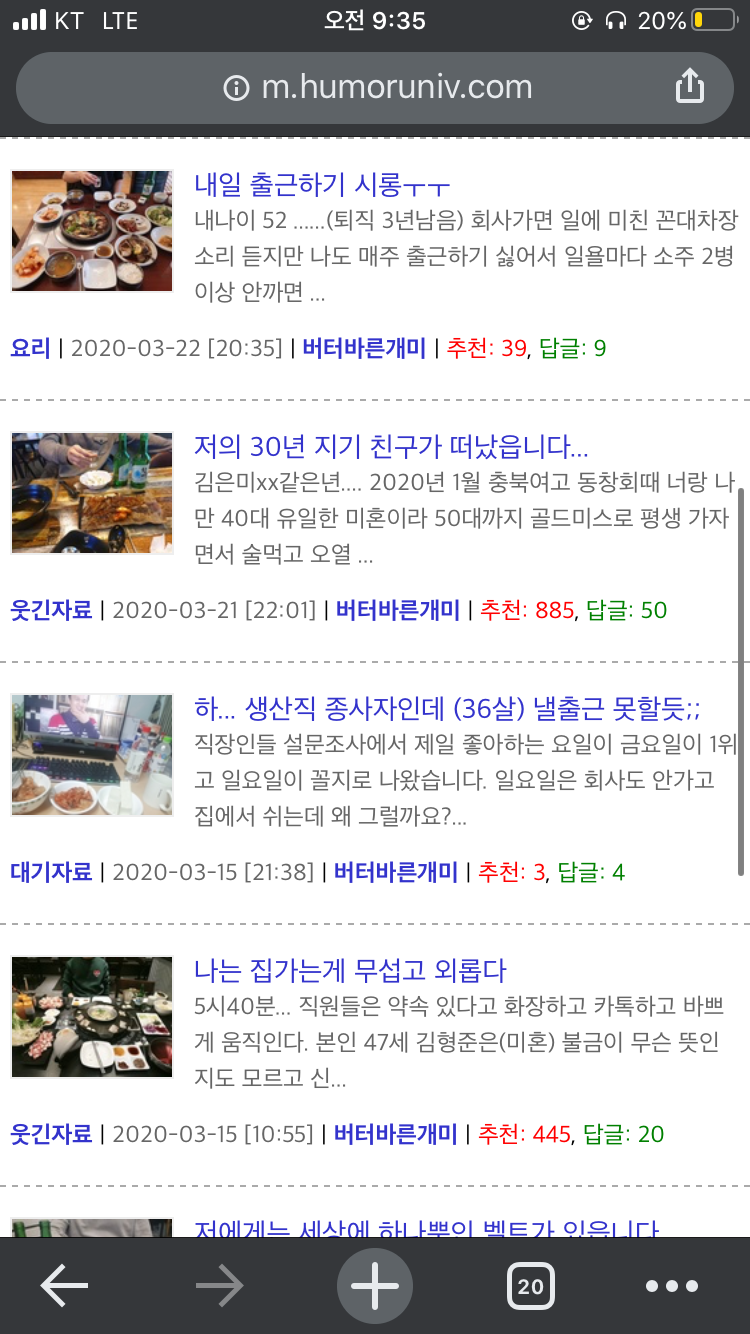750x1334 pixels.
Task: Open the tab switcher showing 20 tabs
Action: coord(530,1286)
